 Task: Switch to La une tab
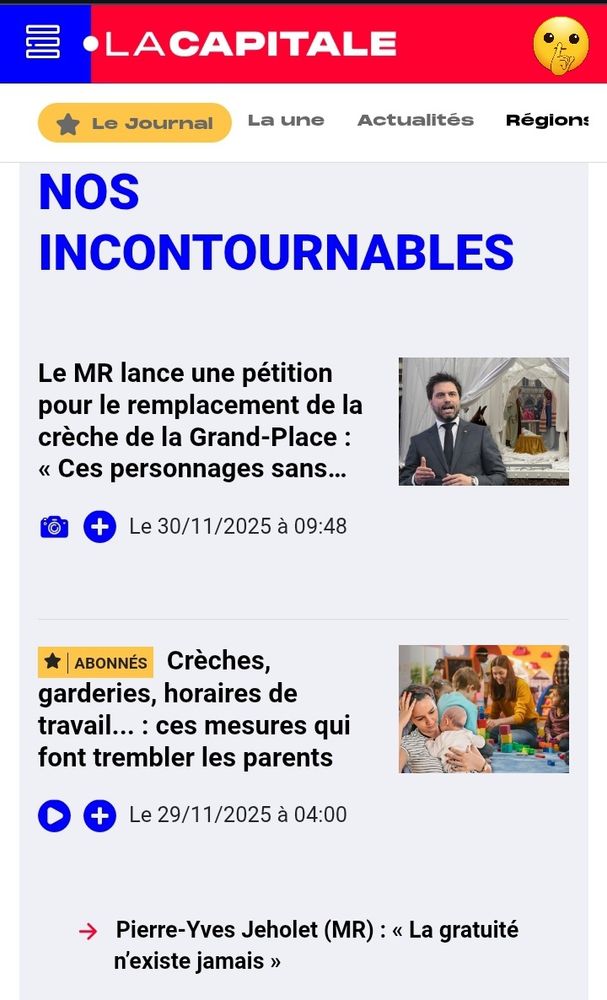pyautogui.click(x=286, y=120)
